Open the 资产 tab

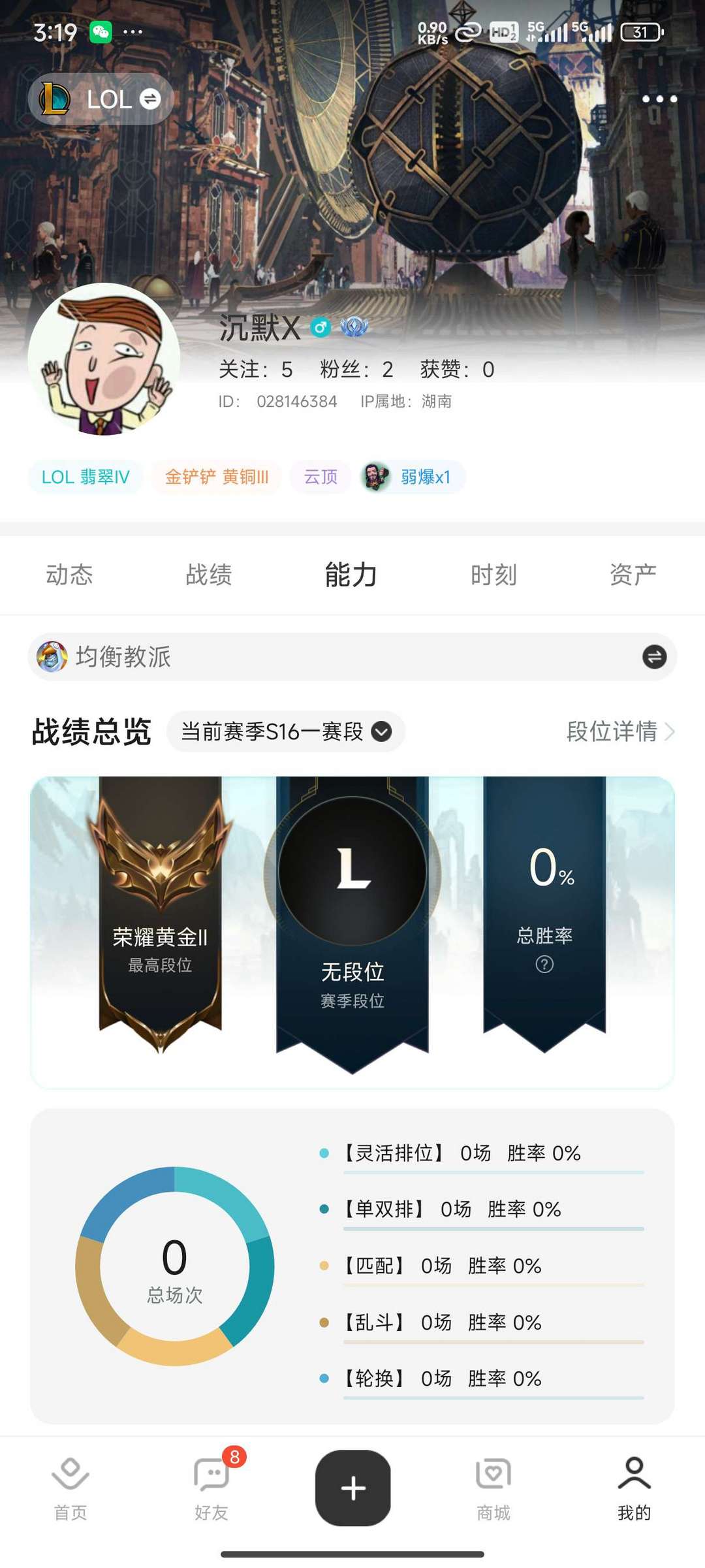tap(634, 574)
